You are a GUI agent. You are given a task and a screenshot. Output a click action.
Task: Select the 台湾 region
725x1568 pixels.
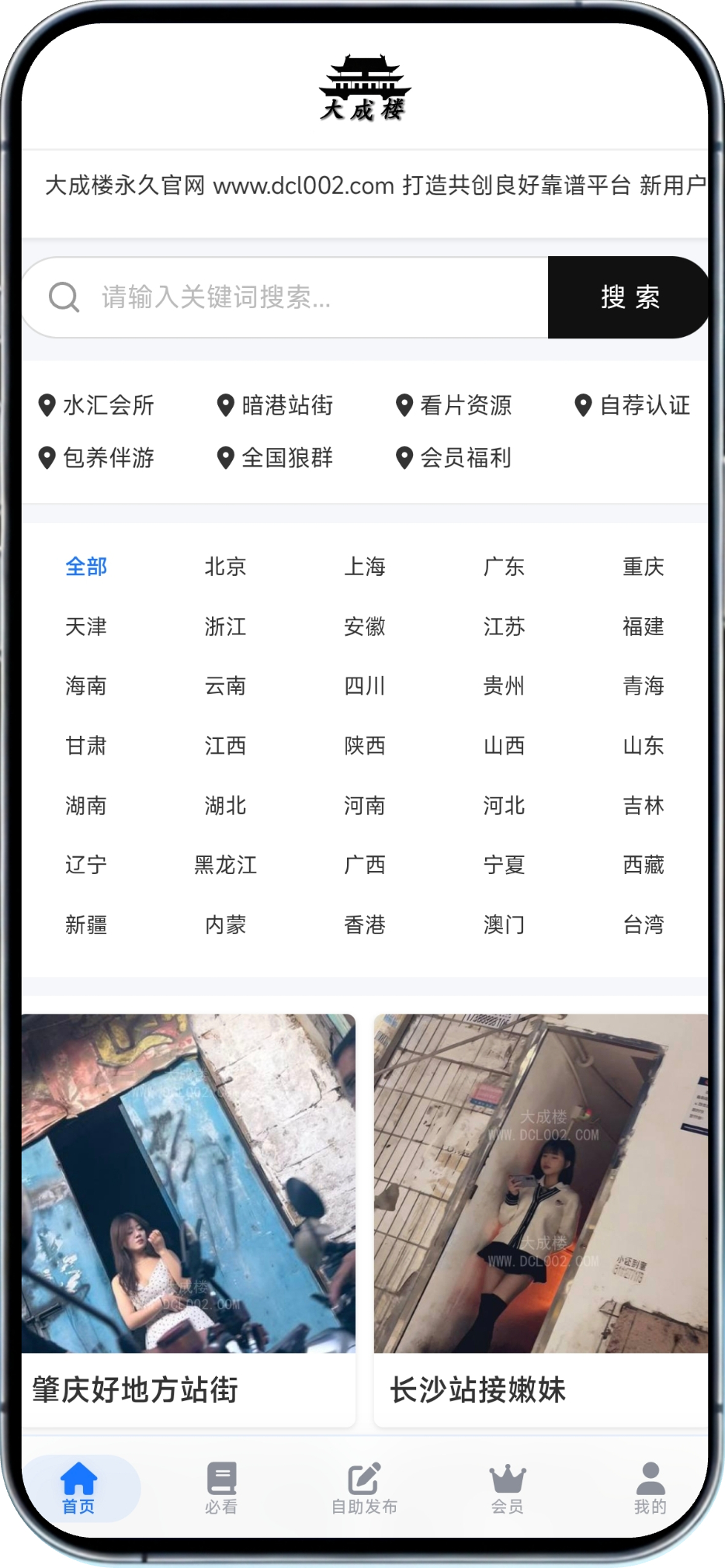click(643, 924)
